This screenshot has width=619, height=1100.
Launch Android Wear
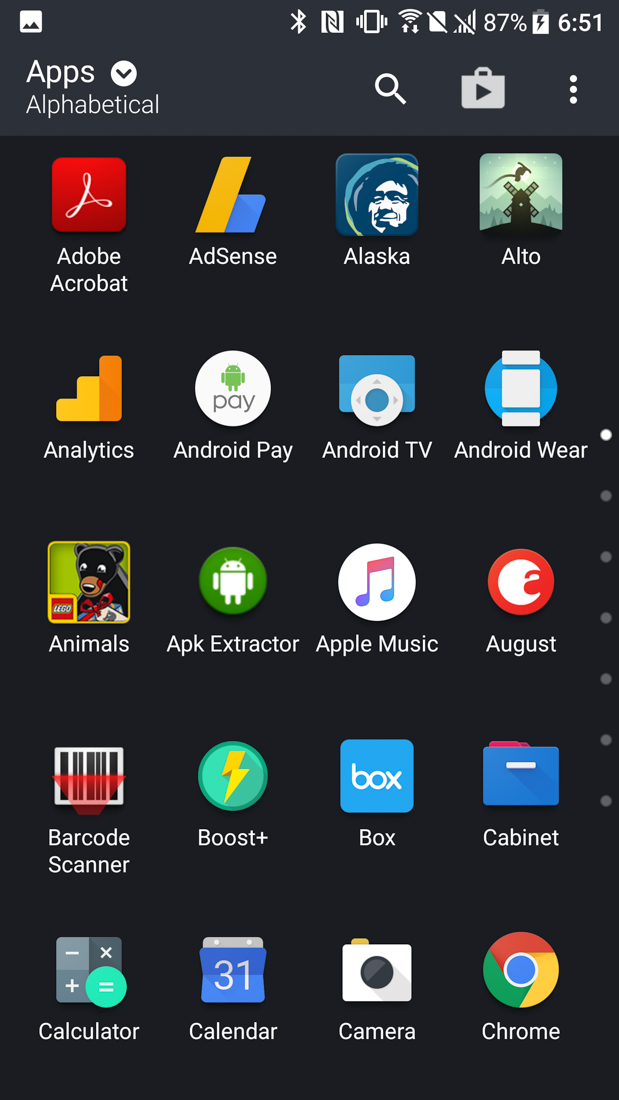pos(521,389)
